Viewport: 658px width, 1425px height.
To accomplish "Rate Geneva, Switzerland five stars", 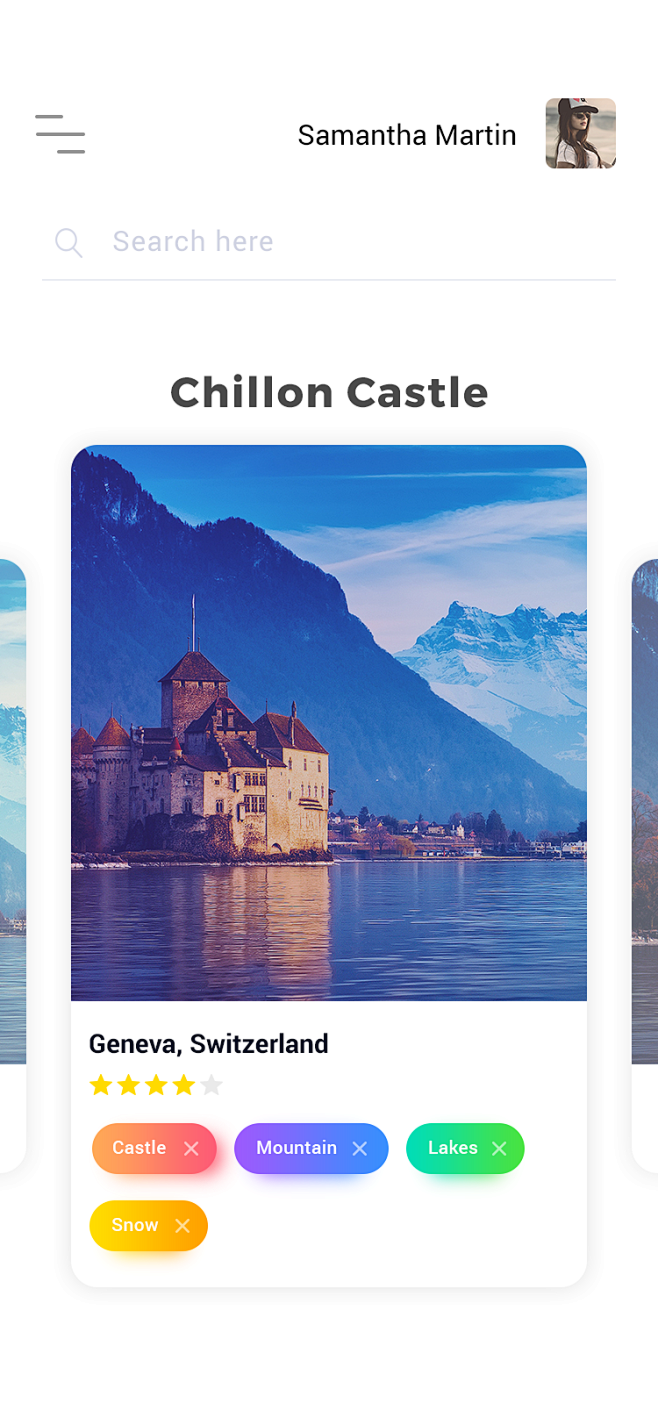I will pos(211,1086).
